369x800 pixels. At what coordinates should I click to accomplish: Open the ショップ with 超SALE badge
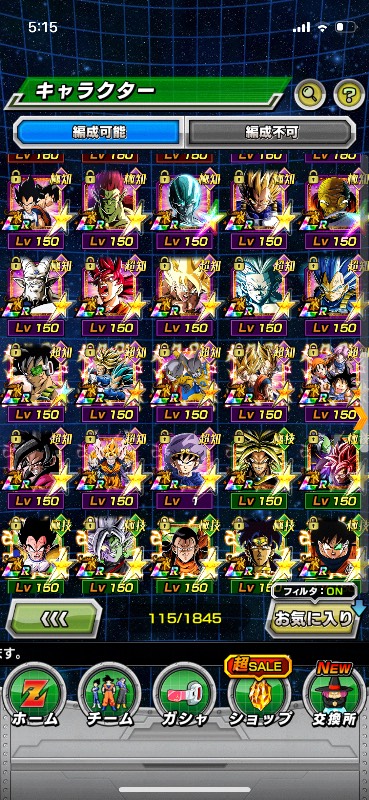tap(259, 692)
